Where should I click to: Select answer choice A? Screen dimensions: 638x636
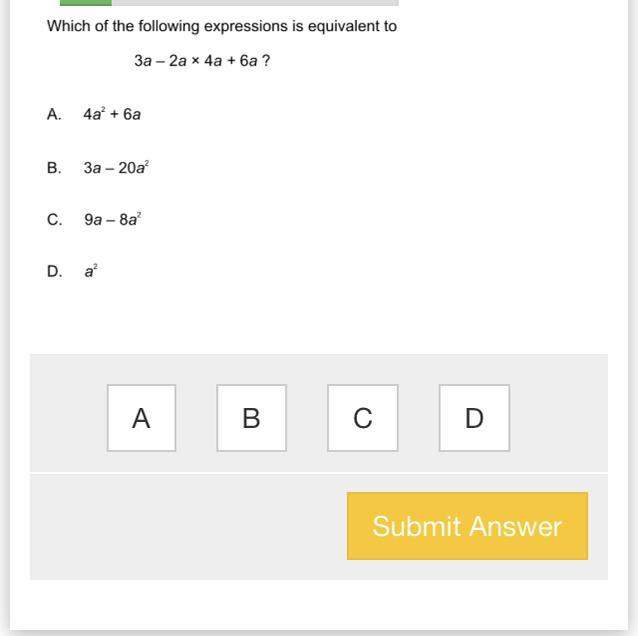pyautogui.click(x=141, y=418)
